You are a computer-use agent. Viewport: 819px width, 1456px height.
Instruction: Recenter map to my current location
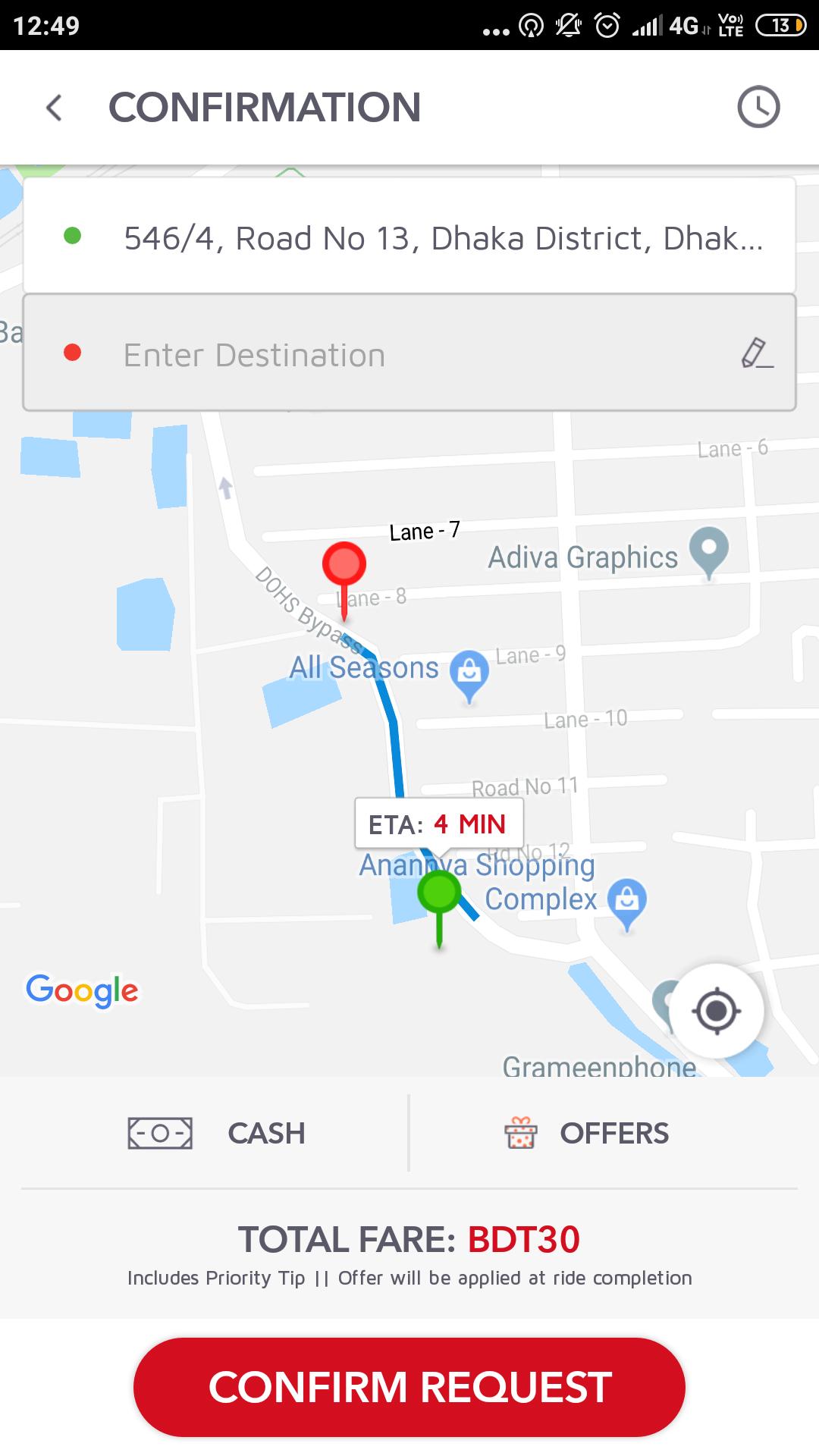[x=717, y=1011]
